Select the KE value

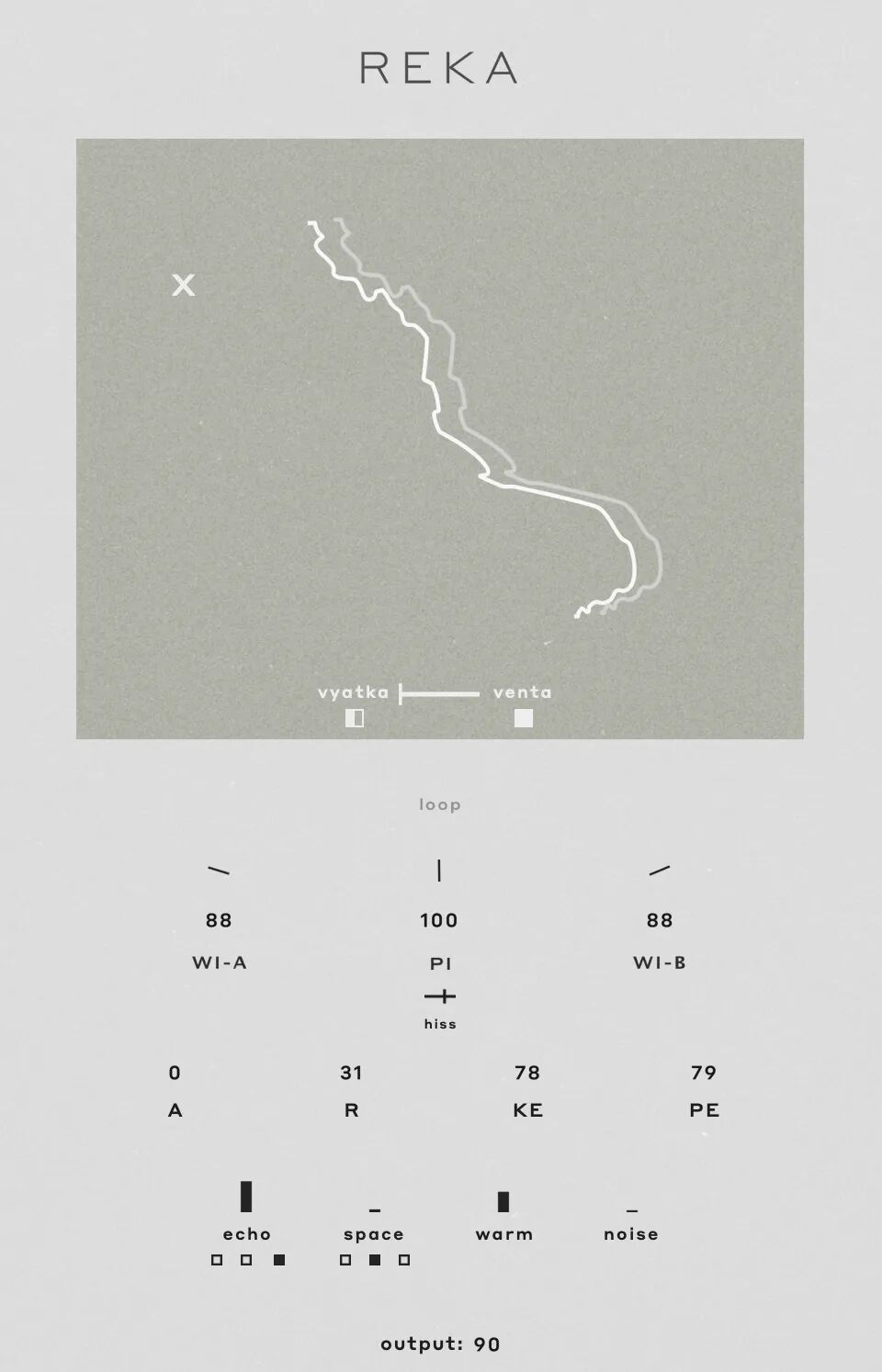[x=527, y=1073]
